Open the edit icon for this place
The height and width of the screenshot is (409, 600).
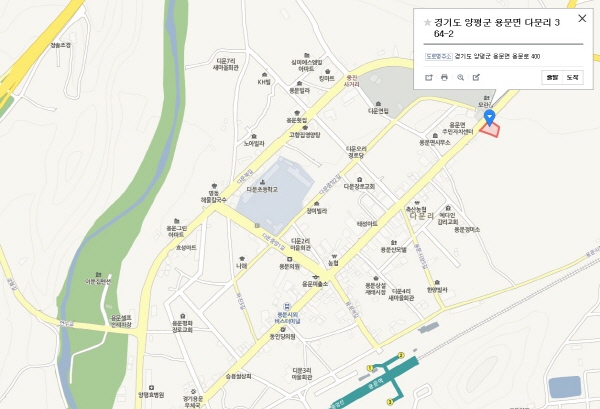(476, 77)
